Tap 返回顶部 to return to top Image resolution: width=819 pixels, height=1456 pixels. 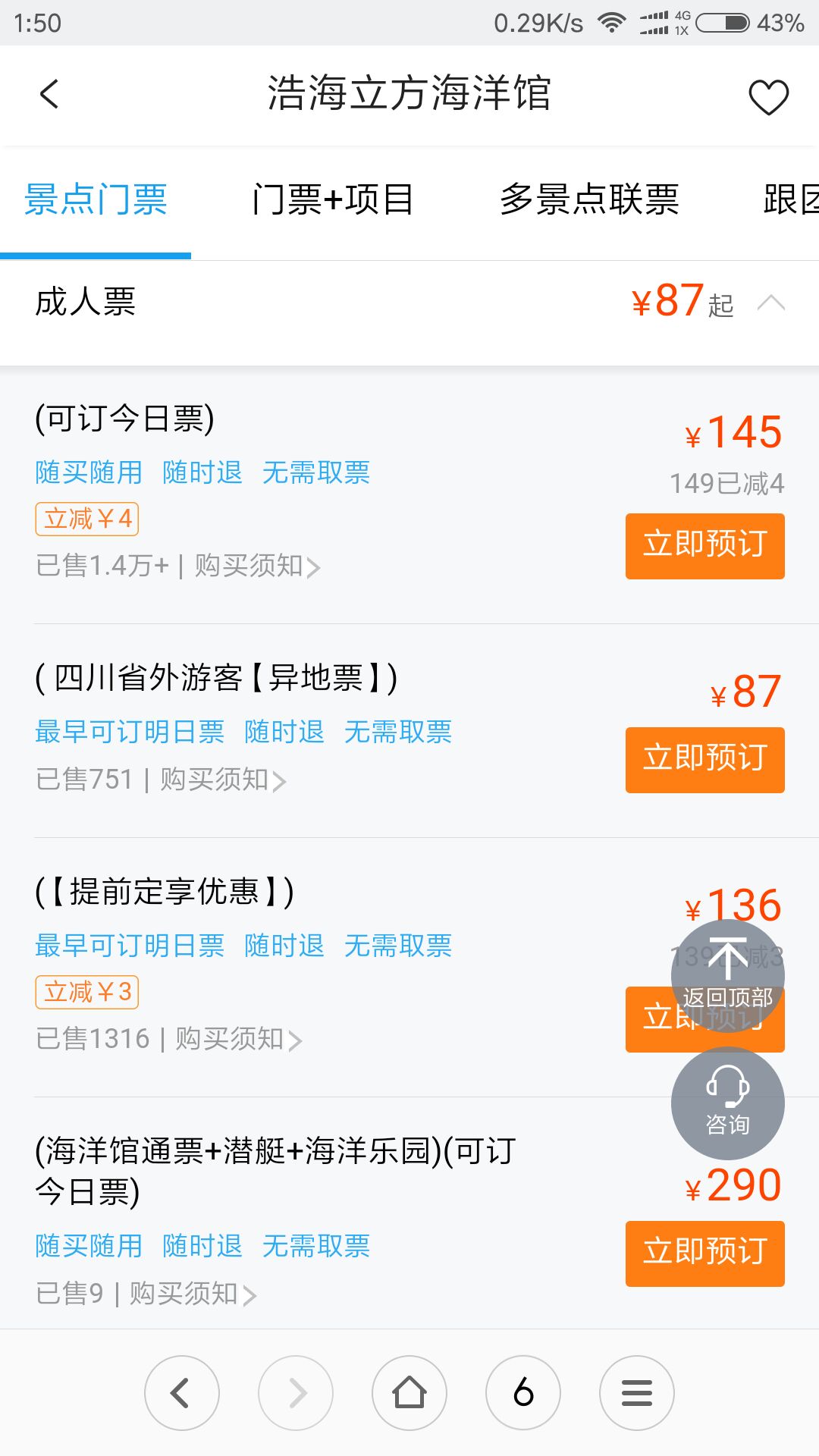727,976
